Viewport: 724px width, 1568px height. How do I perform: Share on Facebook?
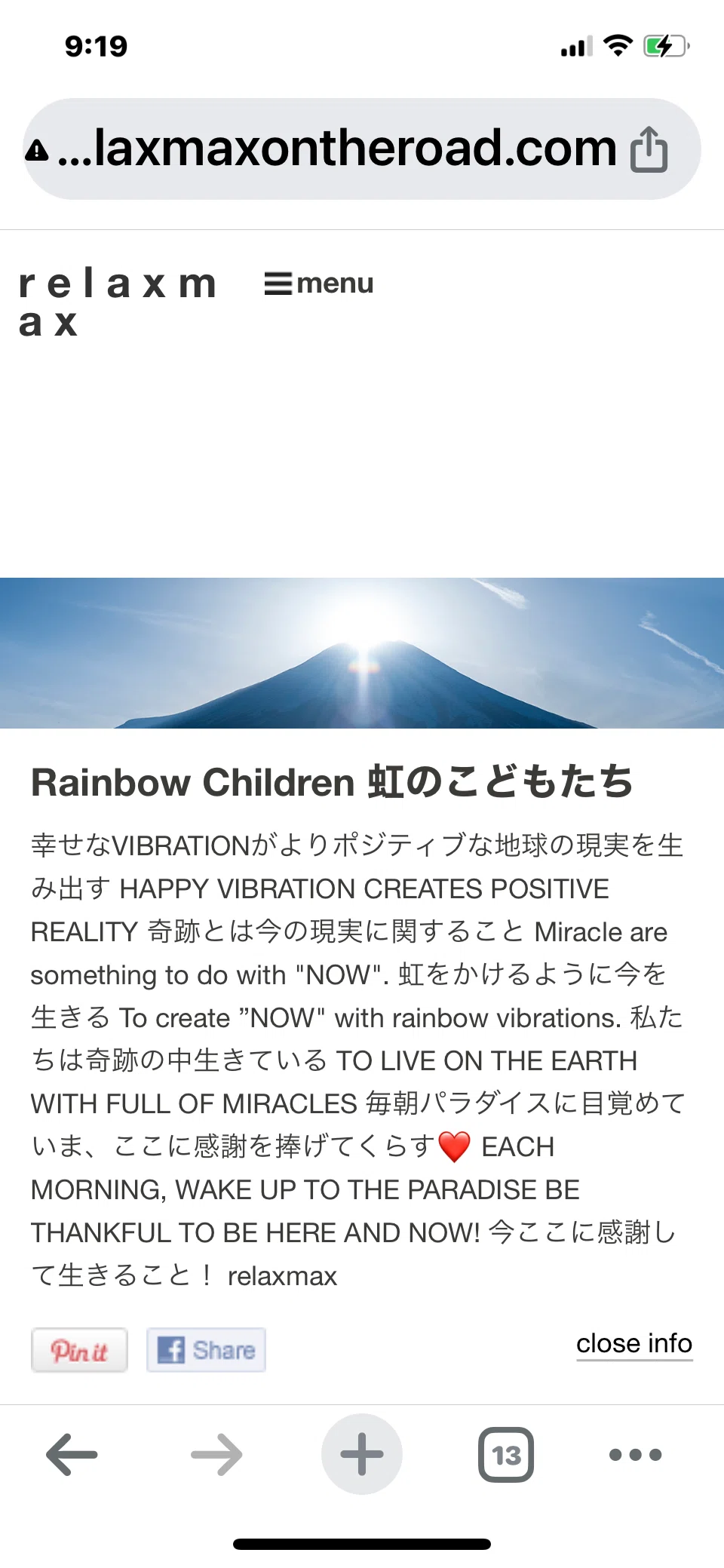(x=206, y=1349)
